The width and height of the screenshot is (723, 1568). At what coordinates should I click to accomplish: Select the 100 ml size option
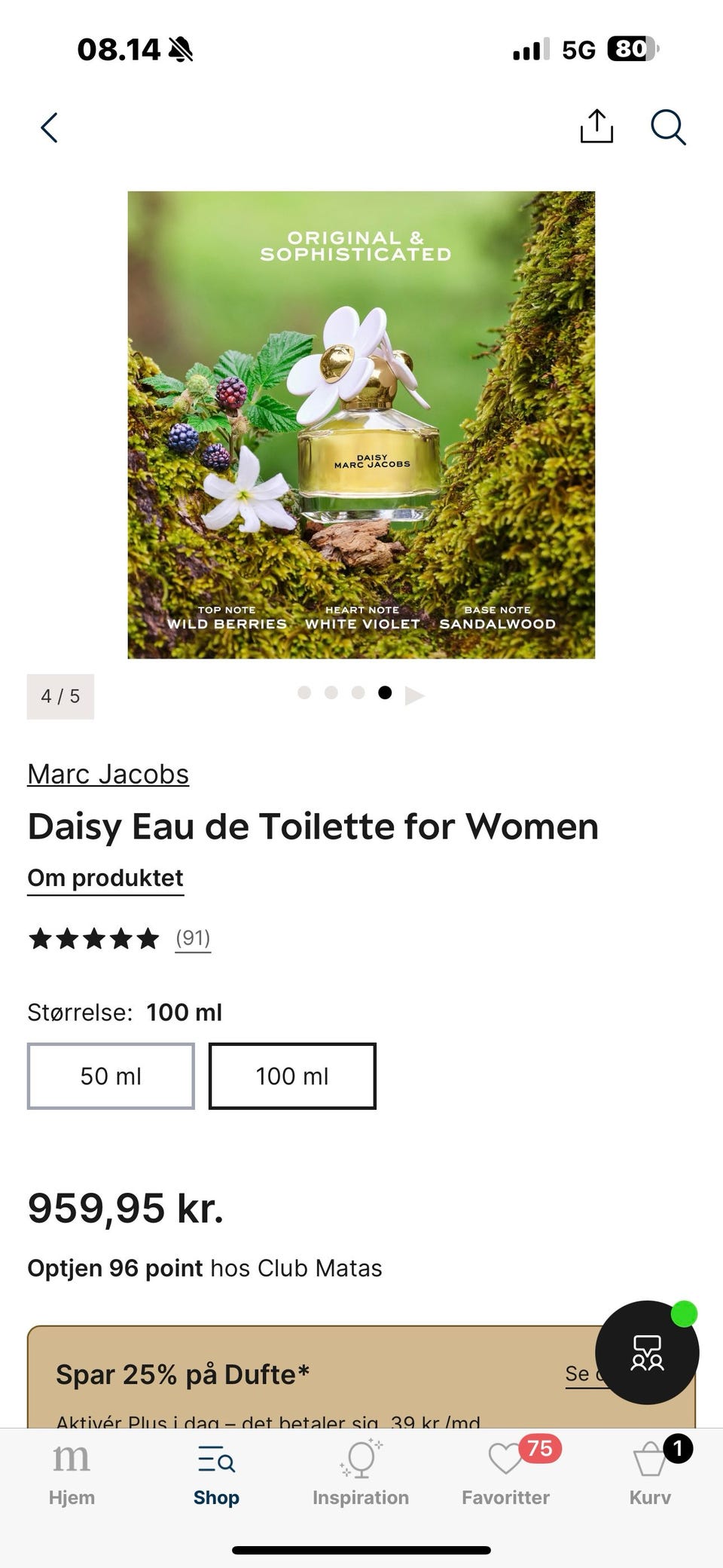(292, 1076)
